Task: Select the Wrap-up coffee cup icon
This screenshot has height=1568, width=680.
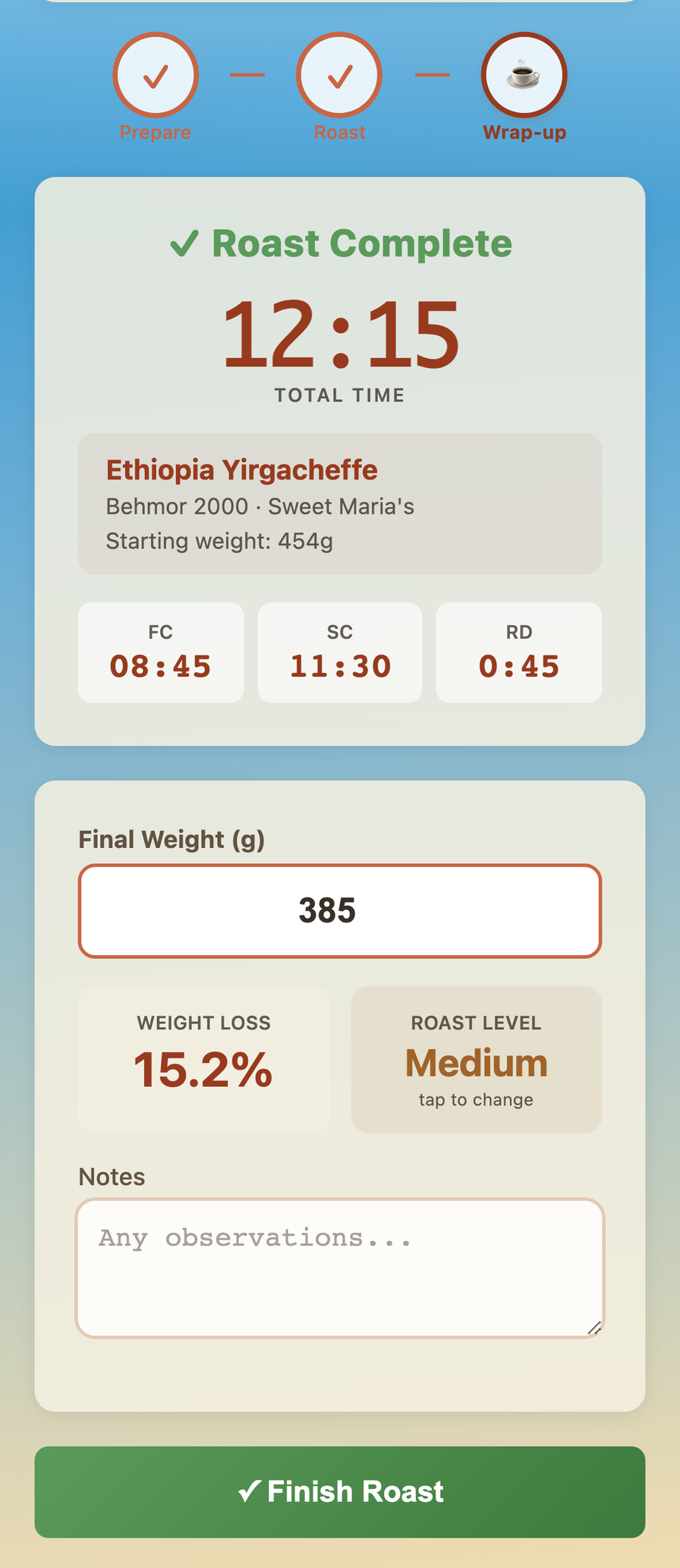Action: tap(524, 74)
